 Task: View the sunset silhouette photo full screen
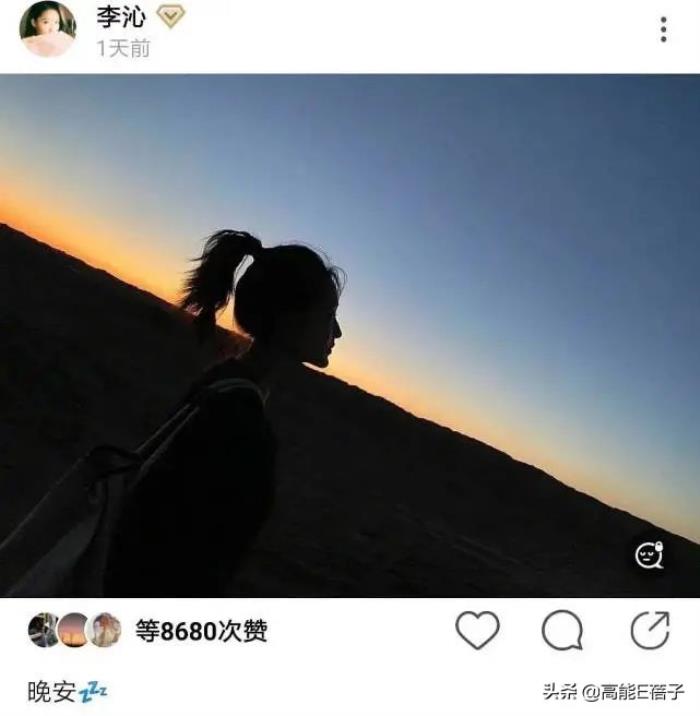tap(350, 335)
